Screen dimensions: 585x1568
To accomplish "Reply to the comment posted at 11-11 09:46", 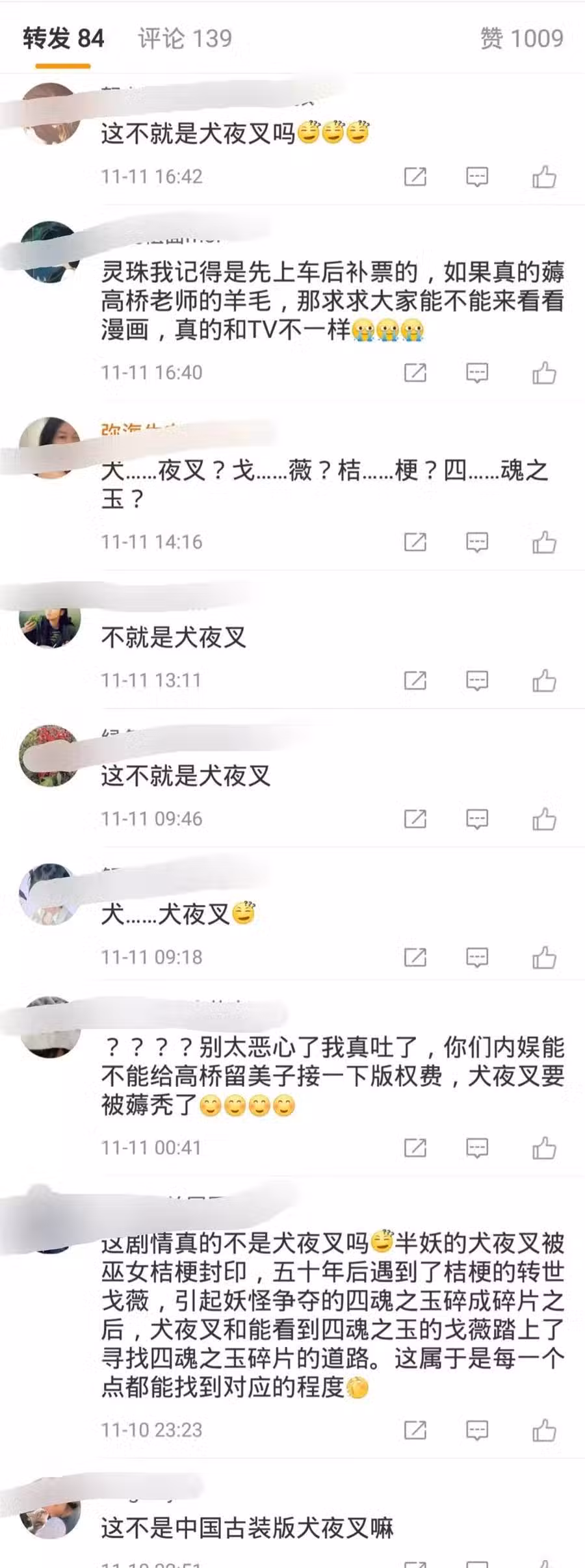I will tap(477, 819).
